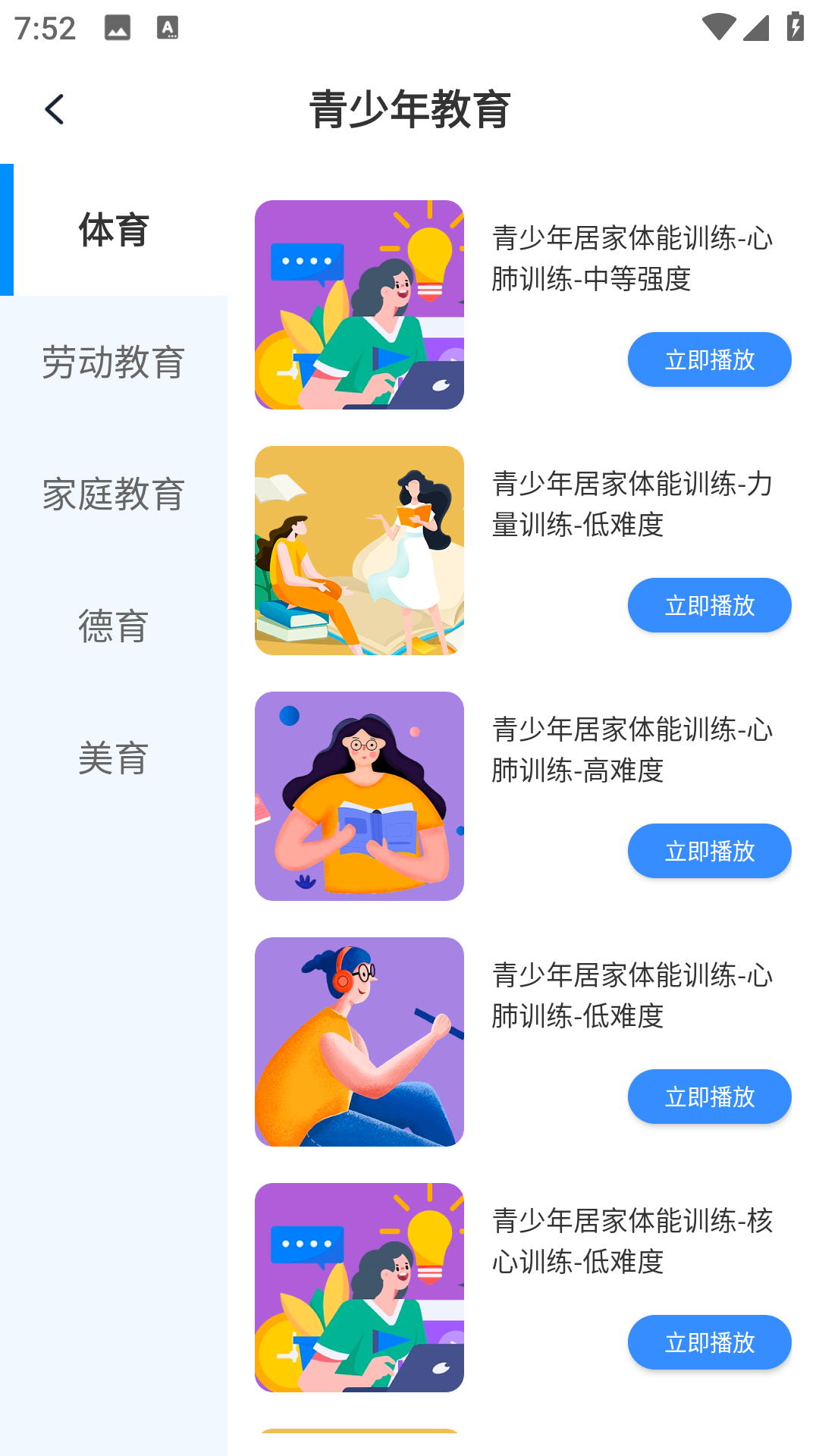Play 心肺训练-高难度 course
Viewport: 819px width, 1456px height.
[709, 851]
